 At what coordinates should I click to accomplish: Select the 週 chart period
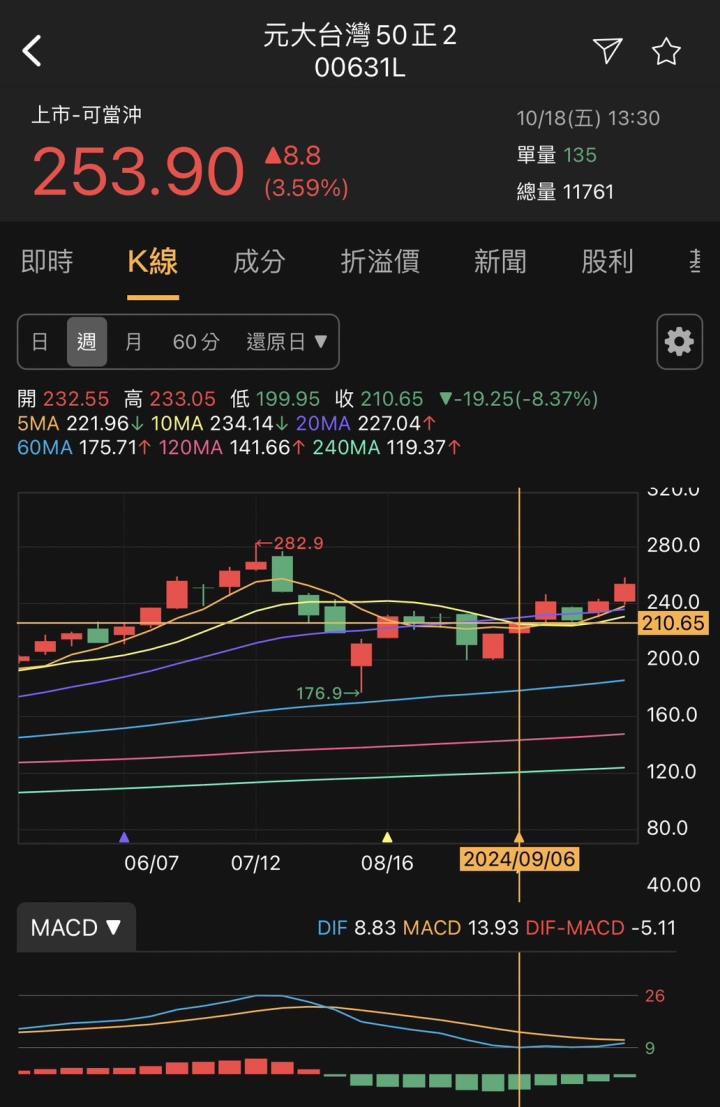pos(87,342)
